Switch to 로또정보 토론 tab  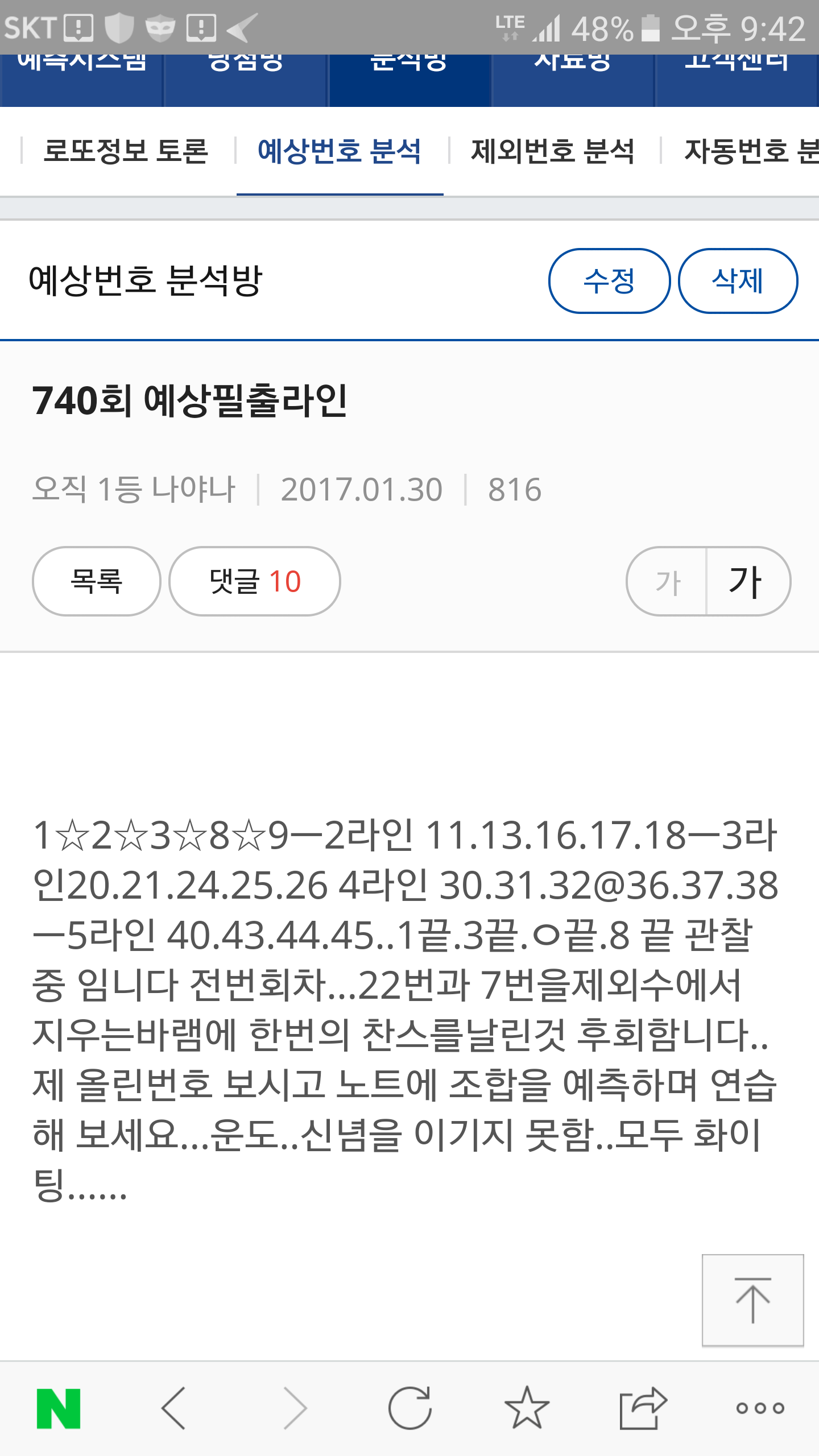tap(126, 151)
